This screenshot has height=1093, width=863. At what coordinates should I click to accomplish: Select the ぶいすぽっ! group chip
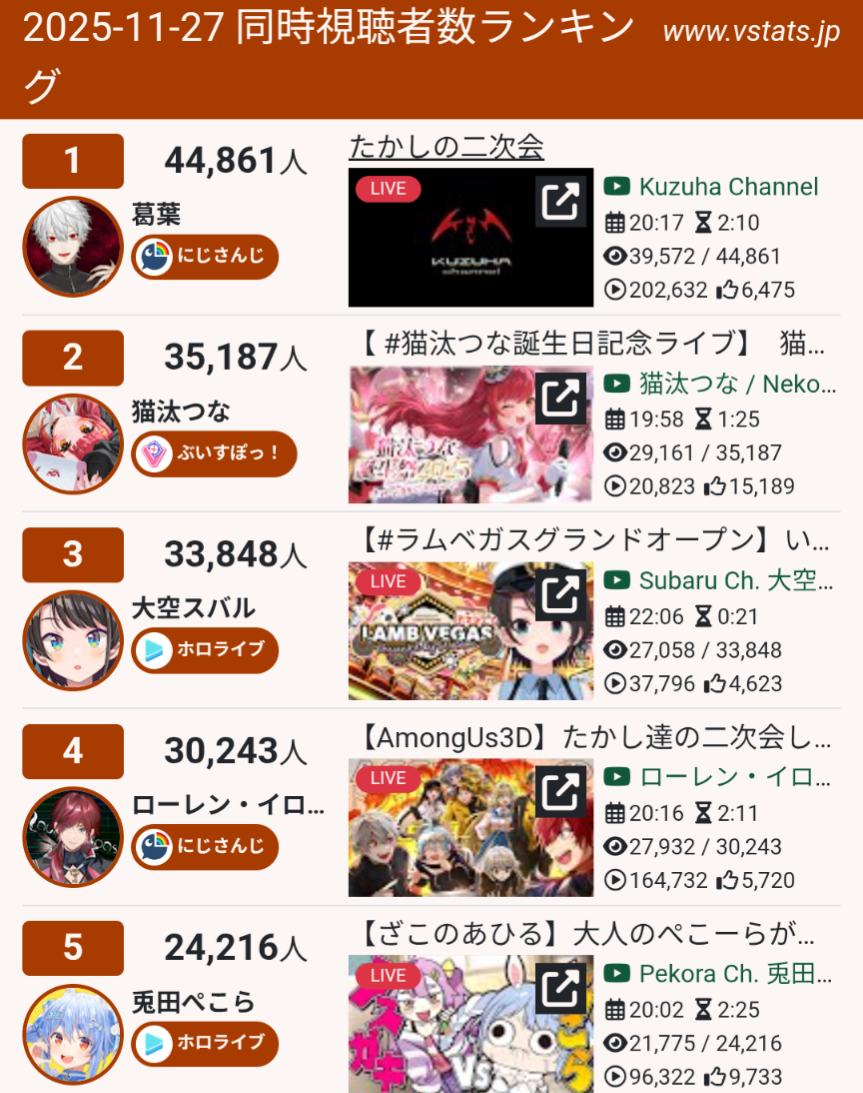click(214, 454)
